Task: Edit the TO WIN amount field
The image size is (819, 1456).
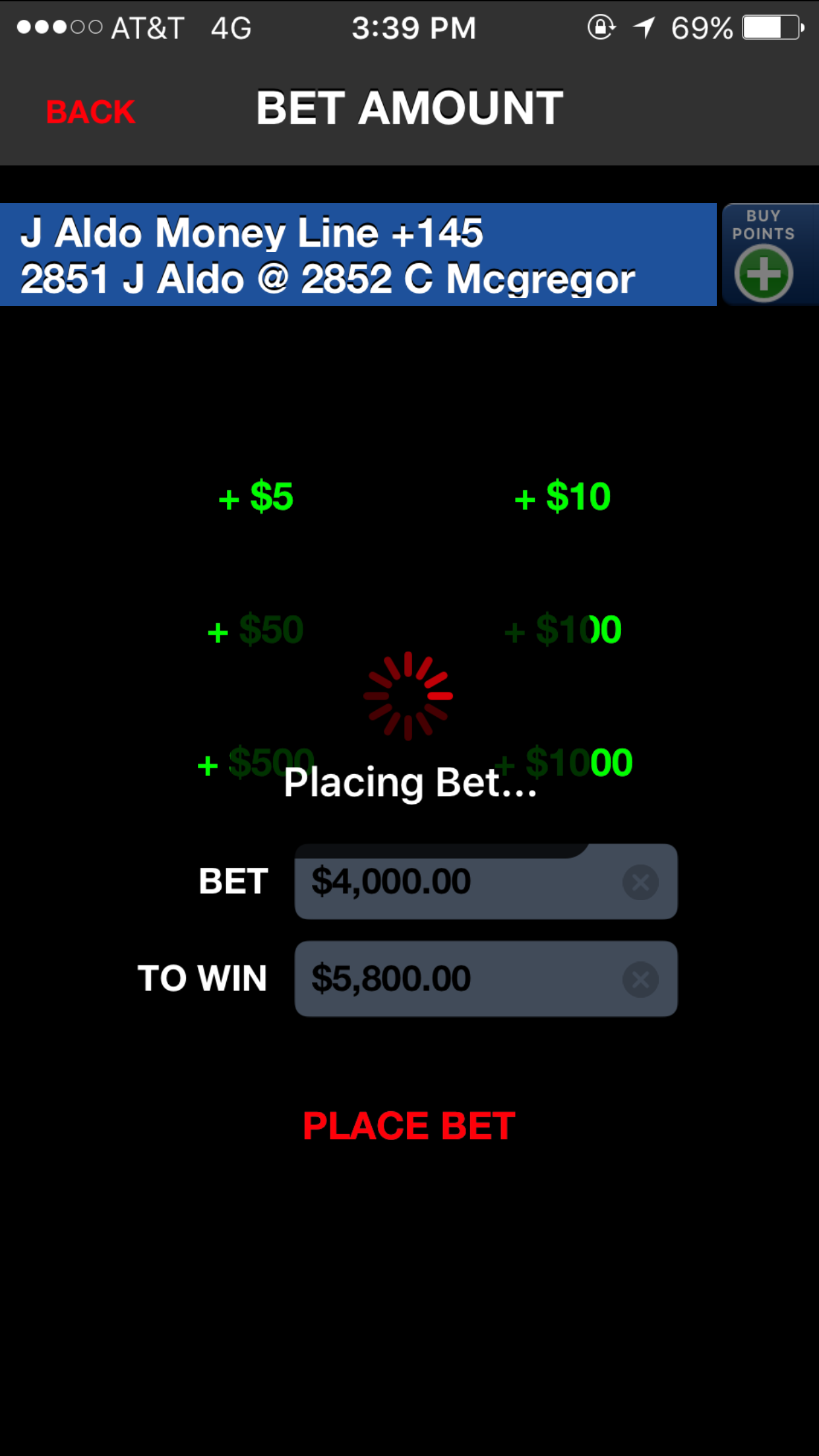Action: (455, 979)
